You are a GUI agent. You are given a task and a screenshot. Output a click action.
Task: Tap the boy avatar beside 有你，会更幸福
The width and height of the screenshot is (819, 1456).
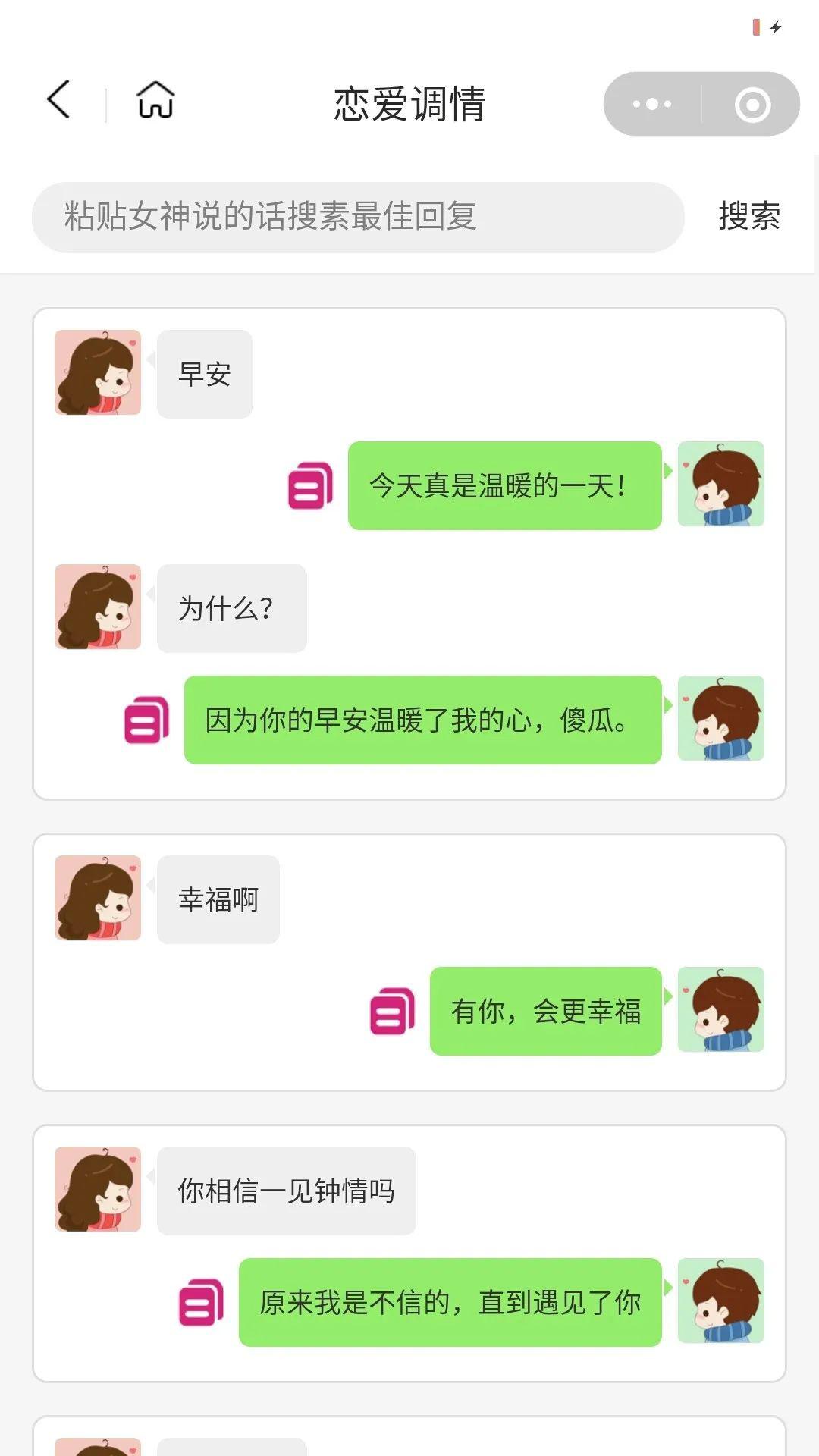click(x=720, y=1009)
